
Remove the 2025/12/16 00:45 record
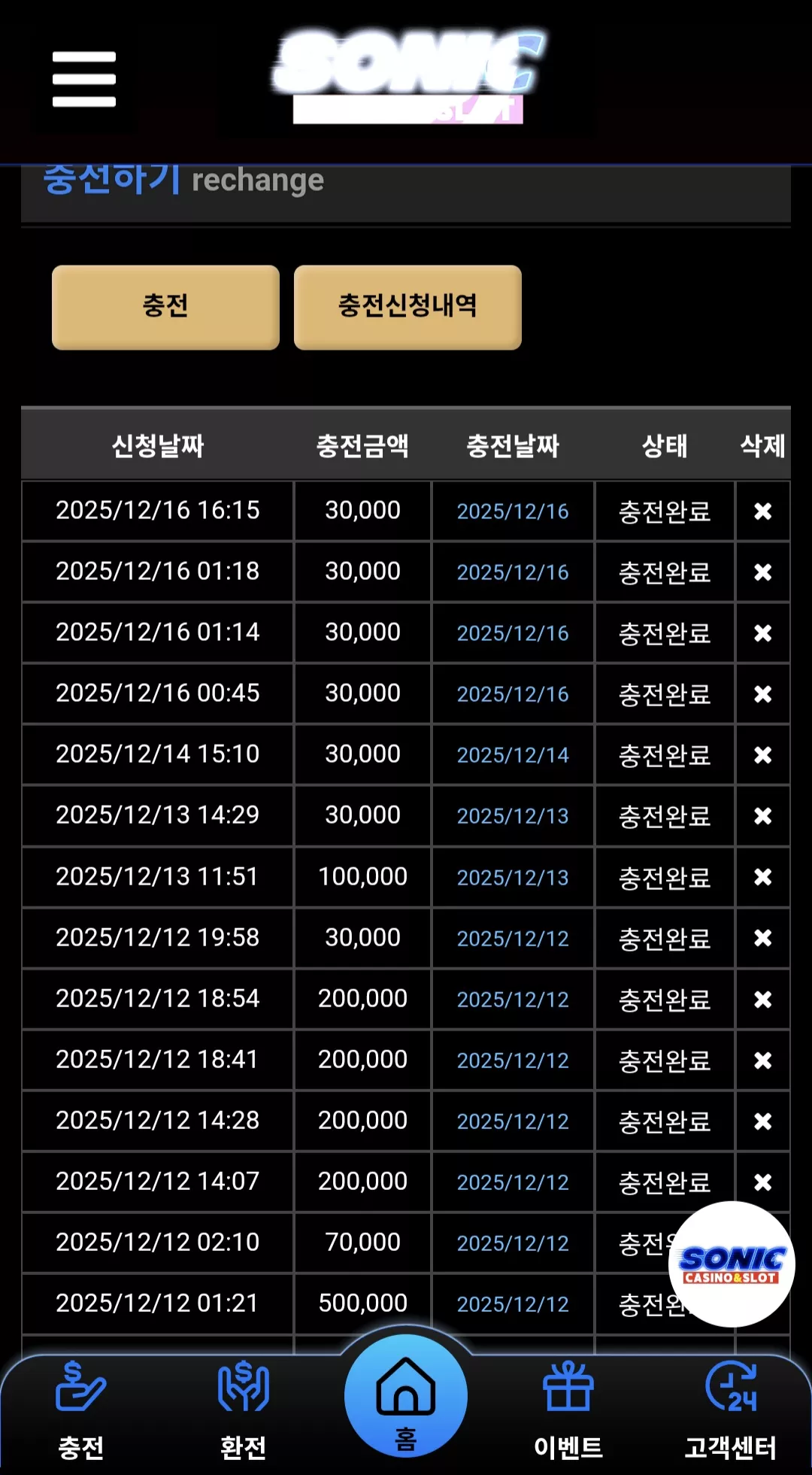[x=762, y=694]
